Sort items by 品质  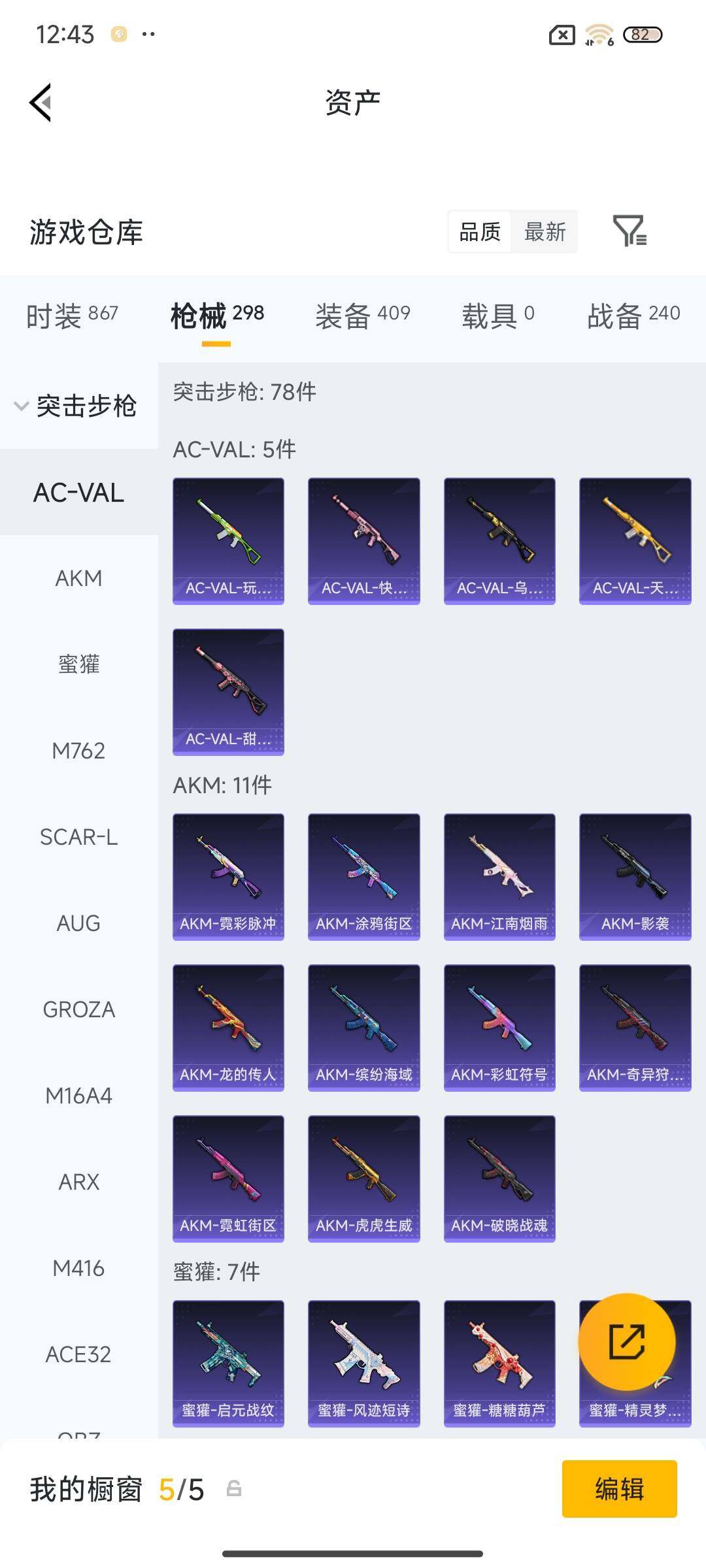(480, 231)
